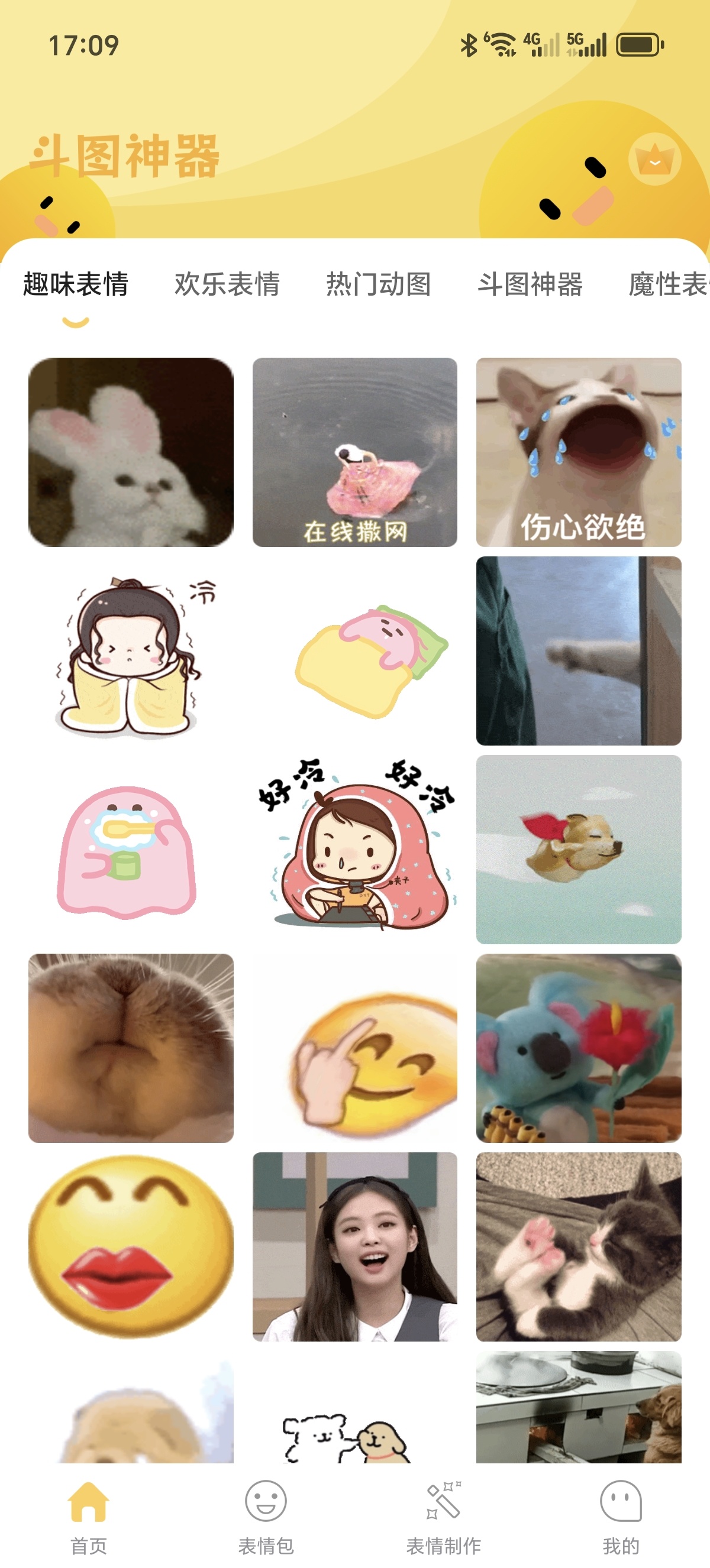The height and width of the screenshot is (1568, 710).
Task: Tap the 伤心欲绝 crying cat sticker
Action: tap(579, 452)
